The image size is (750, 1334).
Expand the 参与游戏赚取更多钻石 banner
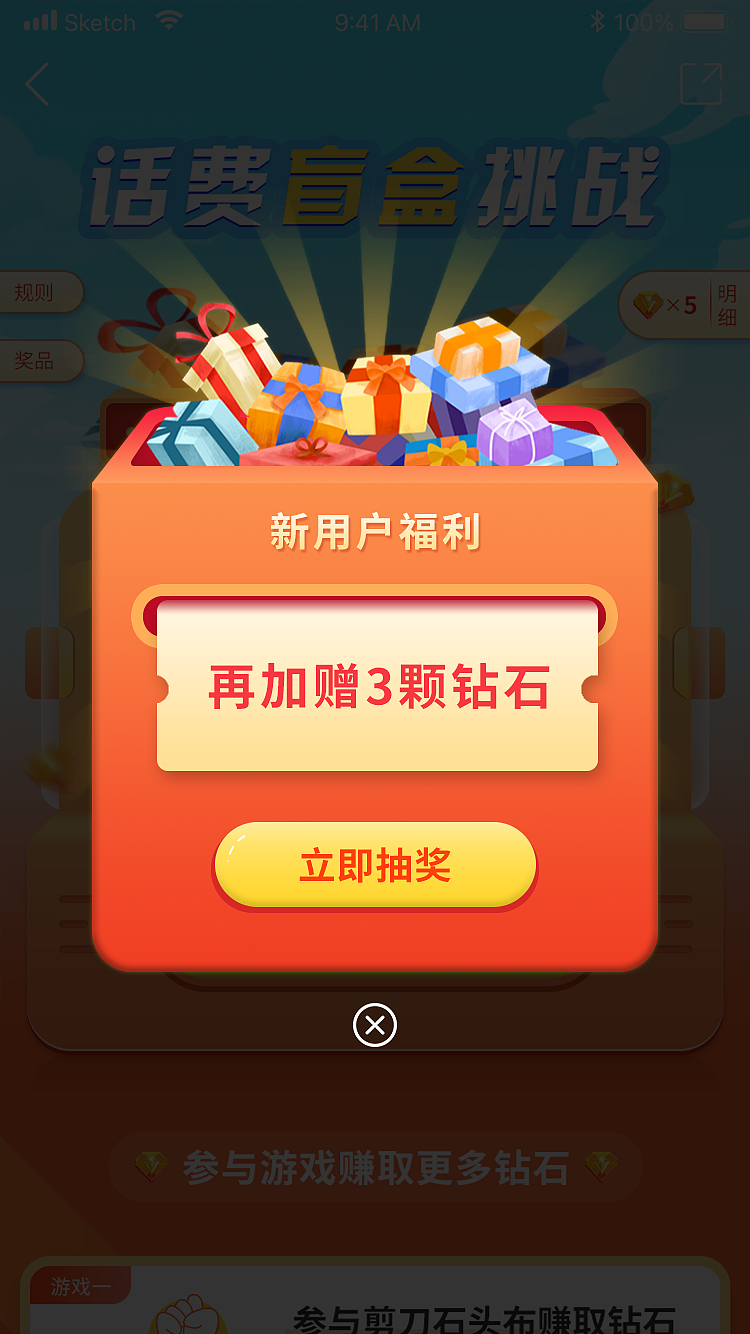point(375,1167)
